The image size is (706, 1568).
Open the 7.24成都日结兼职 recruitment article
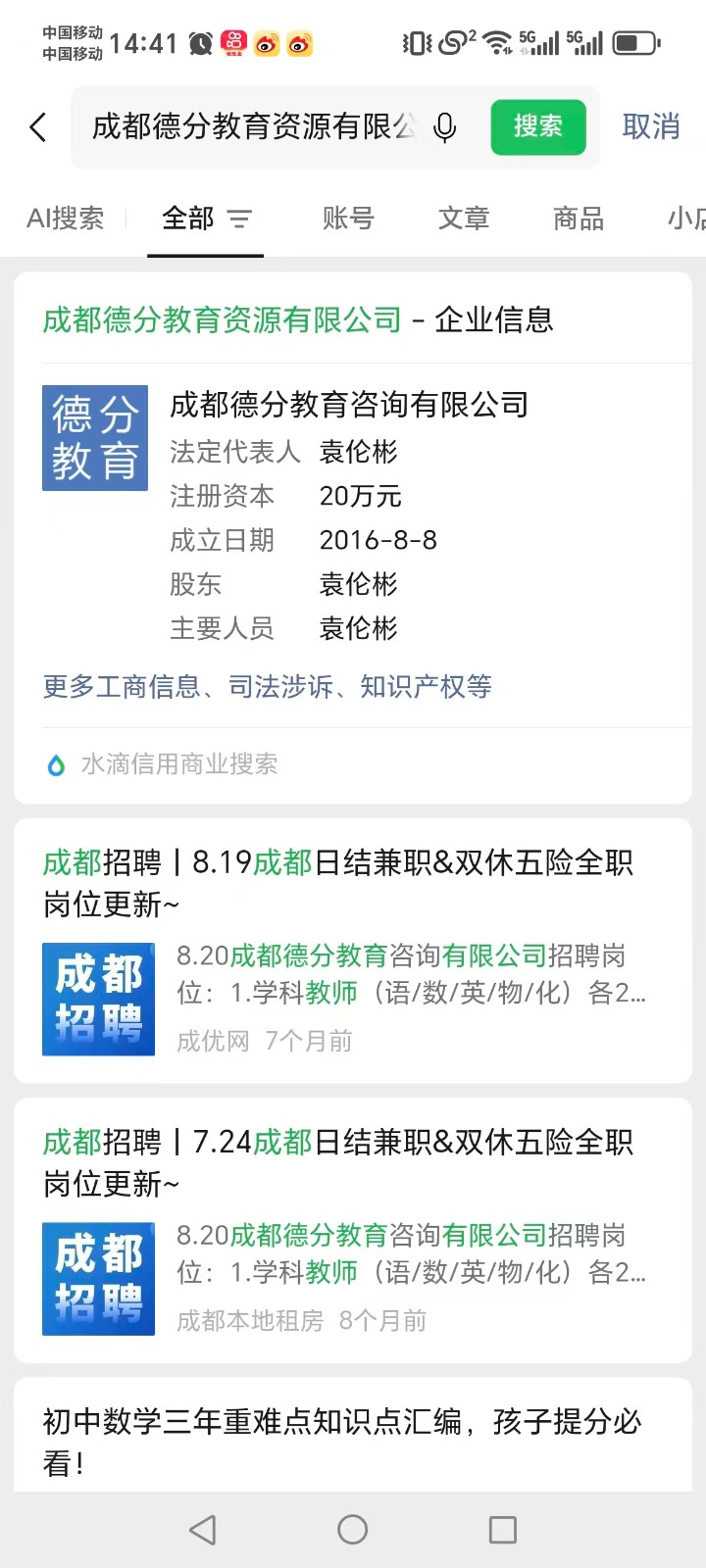338,1162
